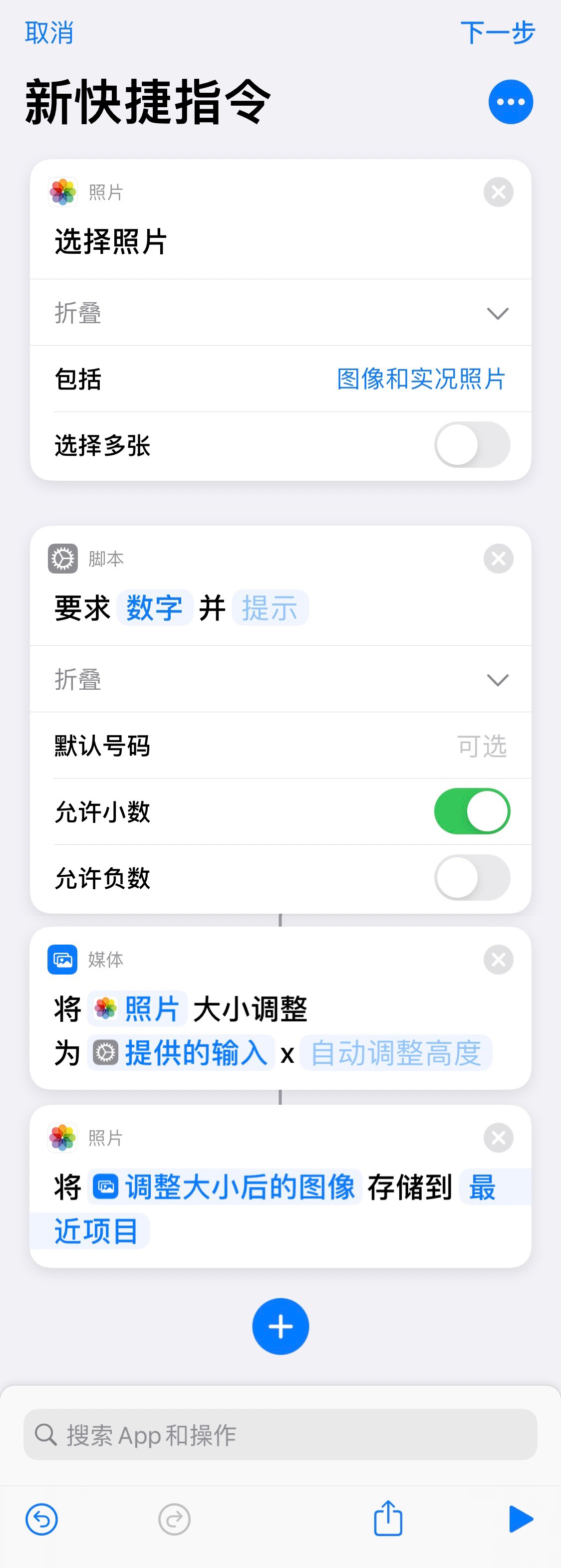Enable the 选择多张 toggle
Viewport: 561px width, 1568px height.
[x=472, y=445]
